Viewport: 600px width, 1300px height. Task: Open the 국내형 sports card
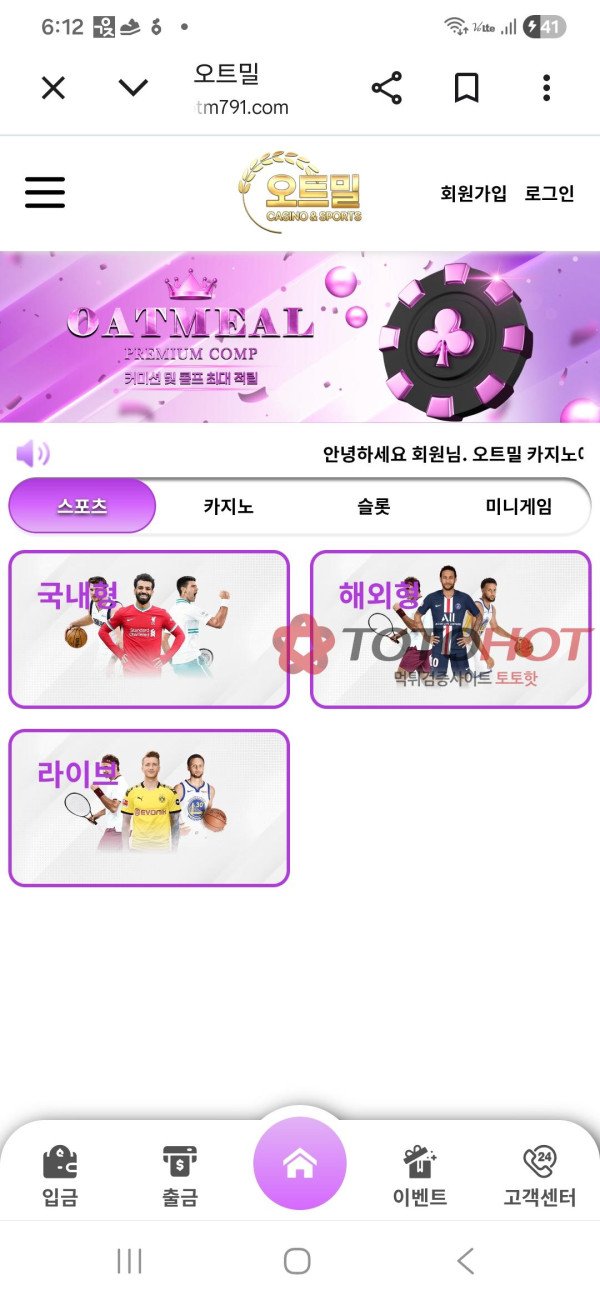149,630
